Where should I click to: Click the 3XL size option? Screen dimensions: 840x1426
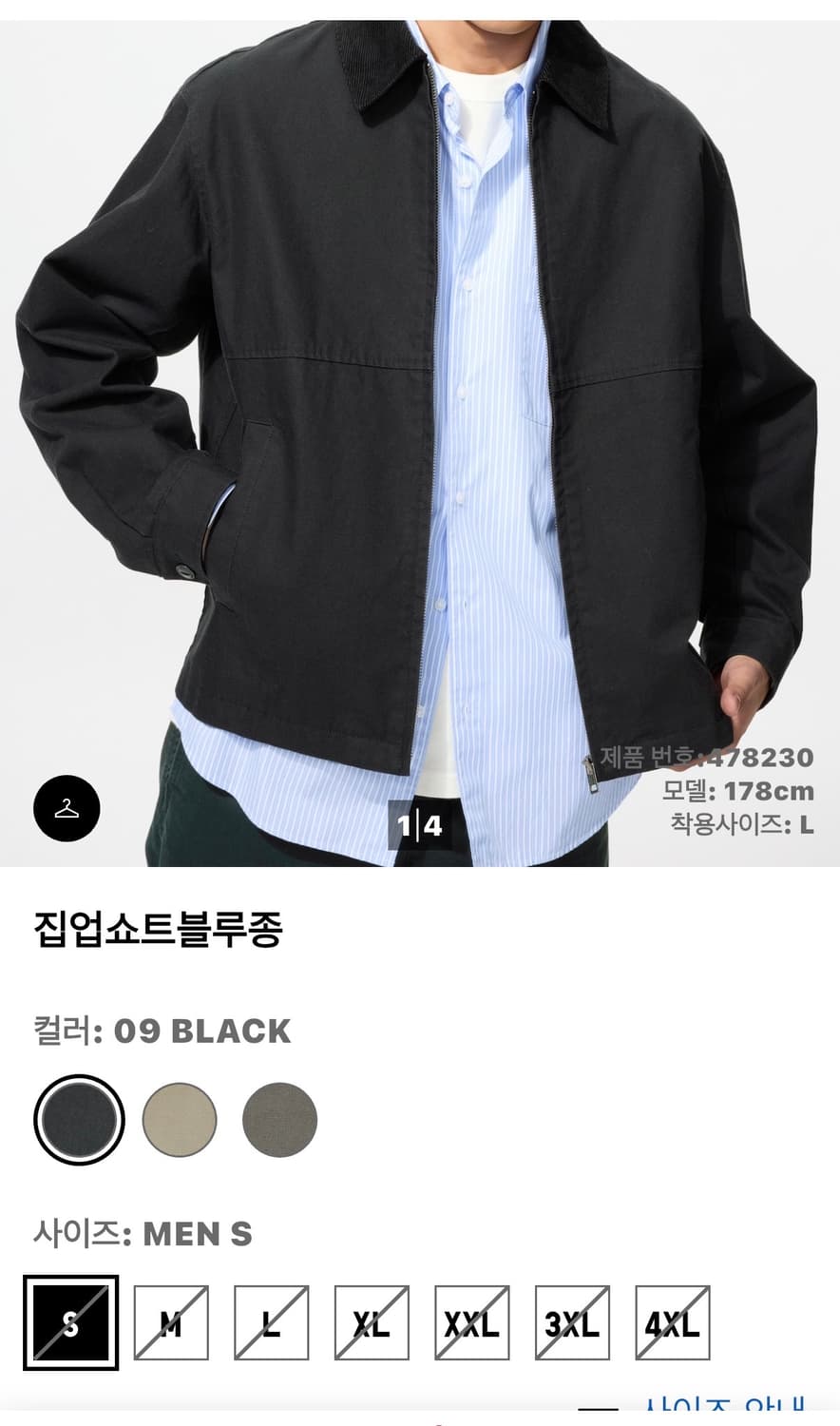[x=571, y=1321]
